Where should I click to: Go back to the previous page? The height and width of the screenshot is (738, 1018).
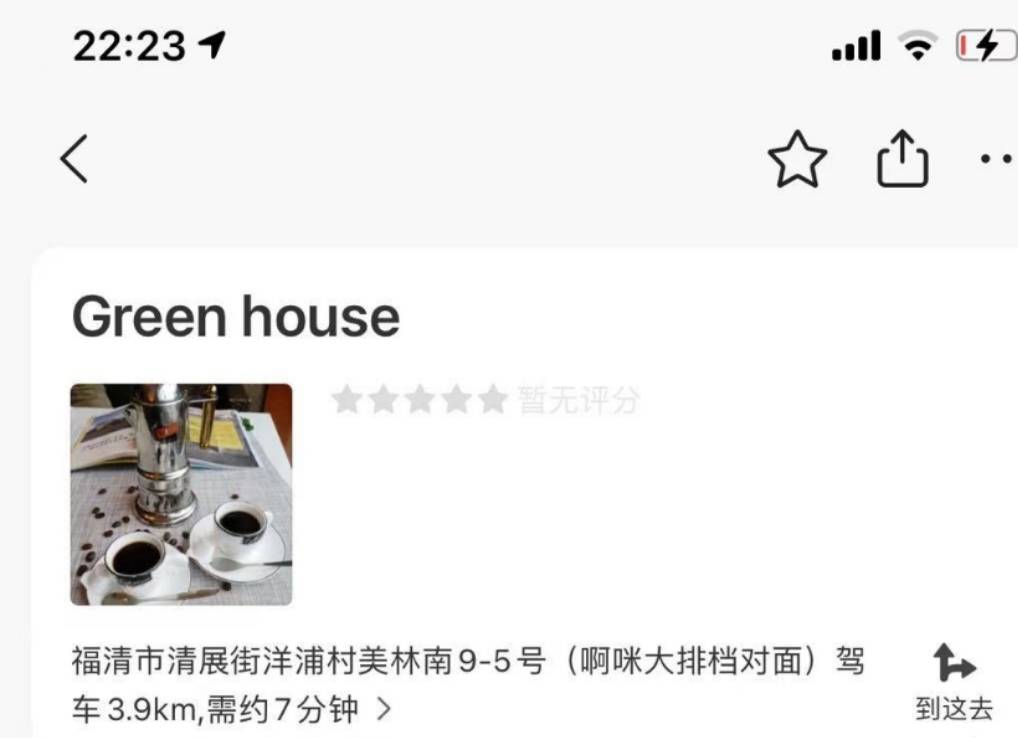click(74, 160)
